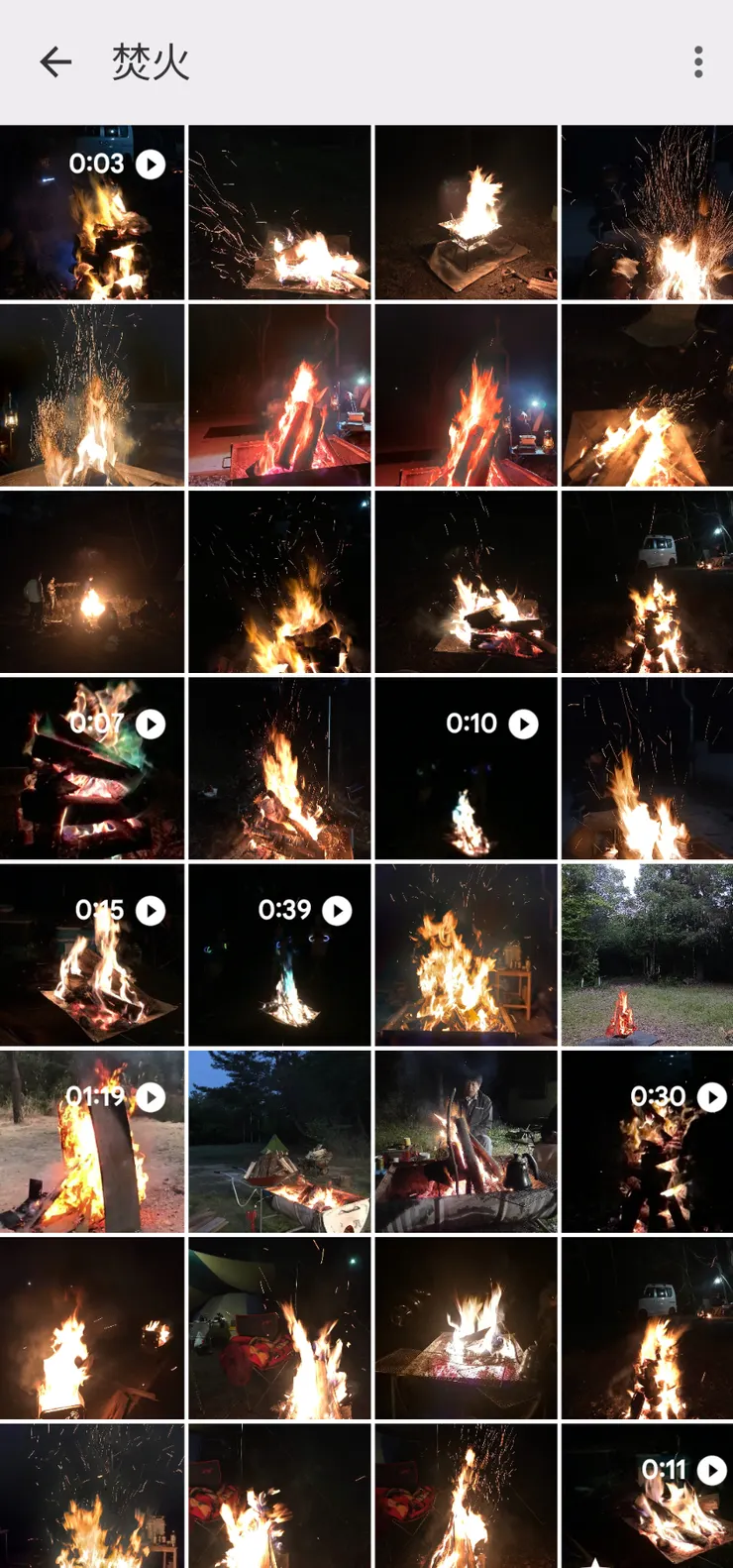Play the 0:30 video thumbnail

(x=647, y=1141)
